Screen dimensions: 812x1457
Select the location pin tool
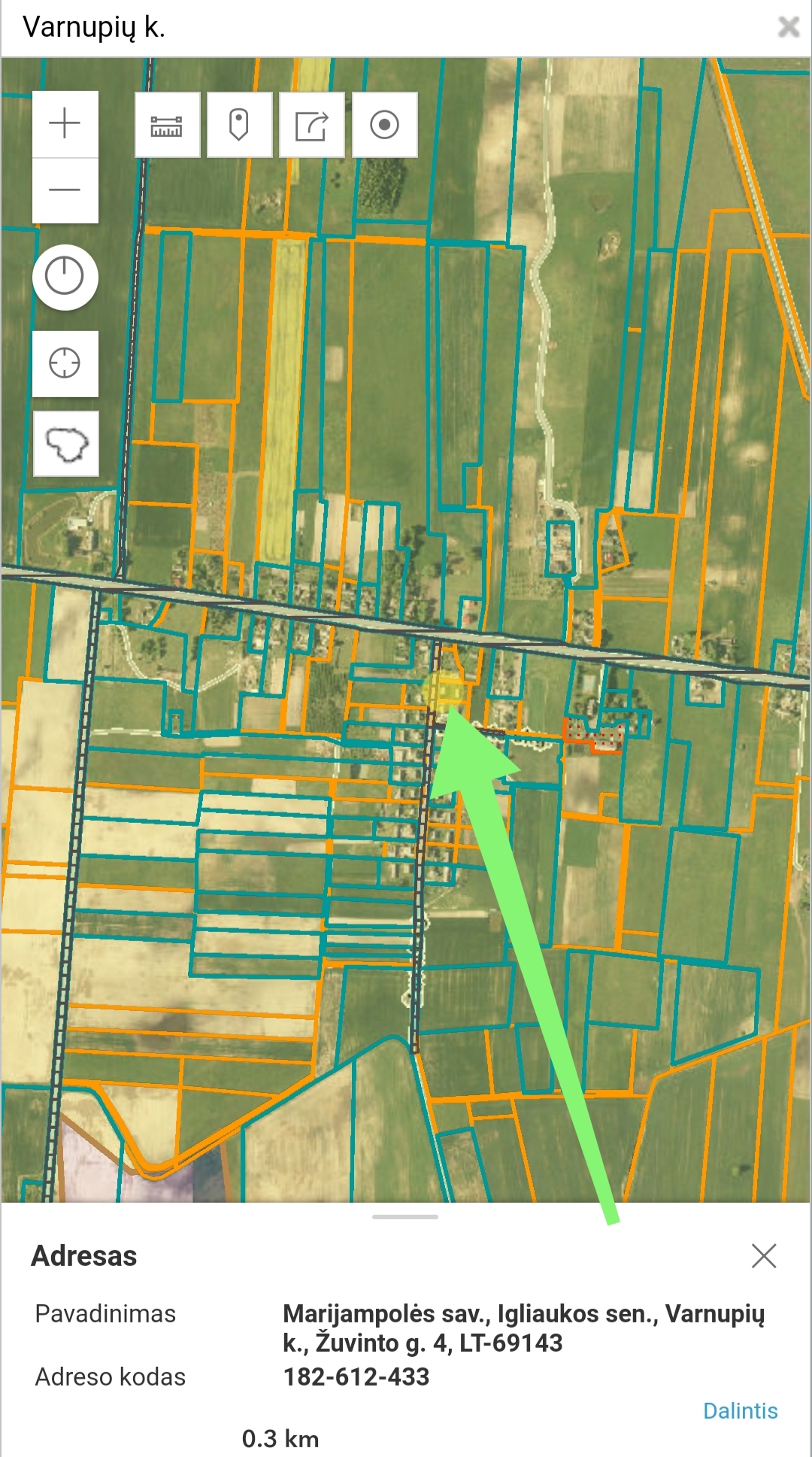click(x=239, y=125)
